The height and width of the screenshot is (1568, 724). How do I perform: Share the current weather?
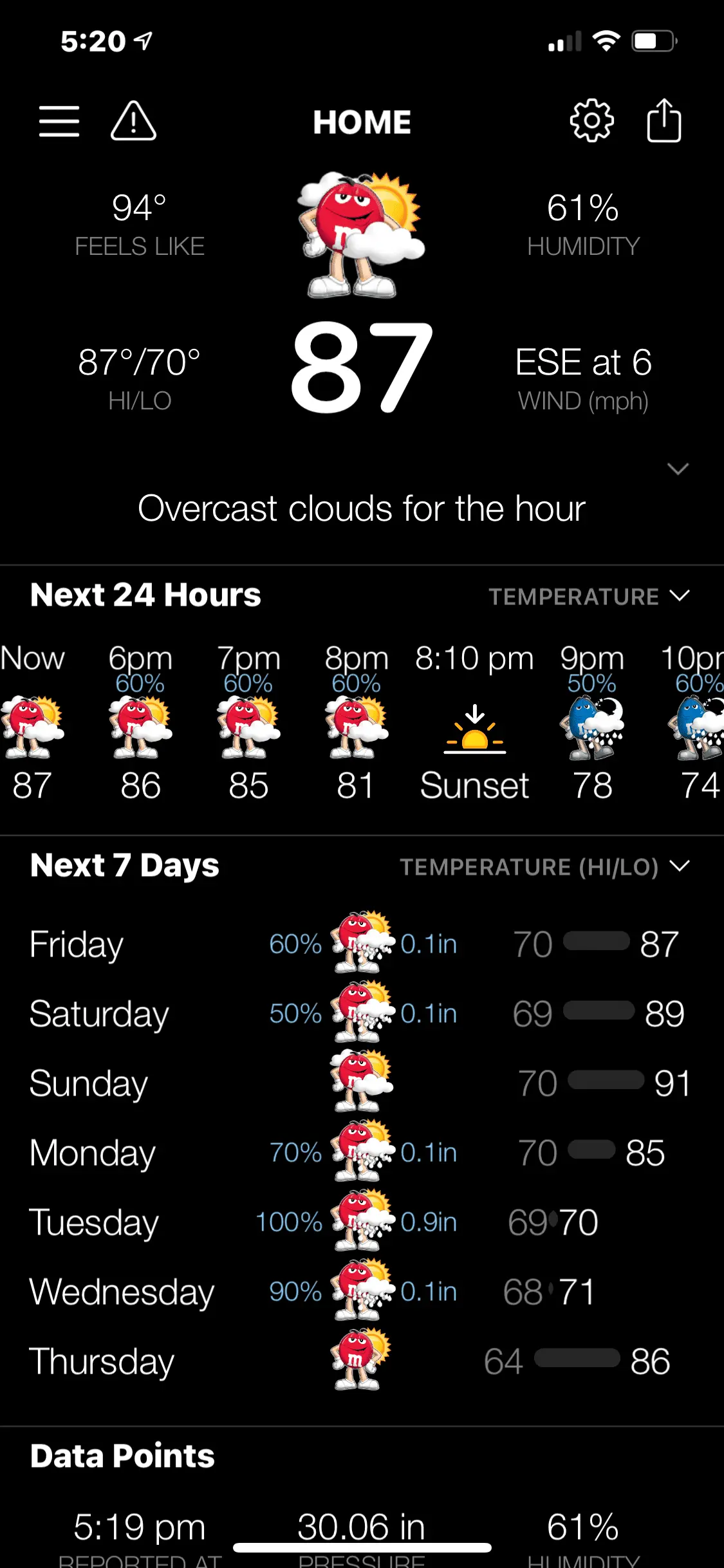(664, 121)
